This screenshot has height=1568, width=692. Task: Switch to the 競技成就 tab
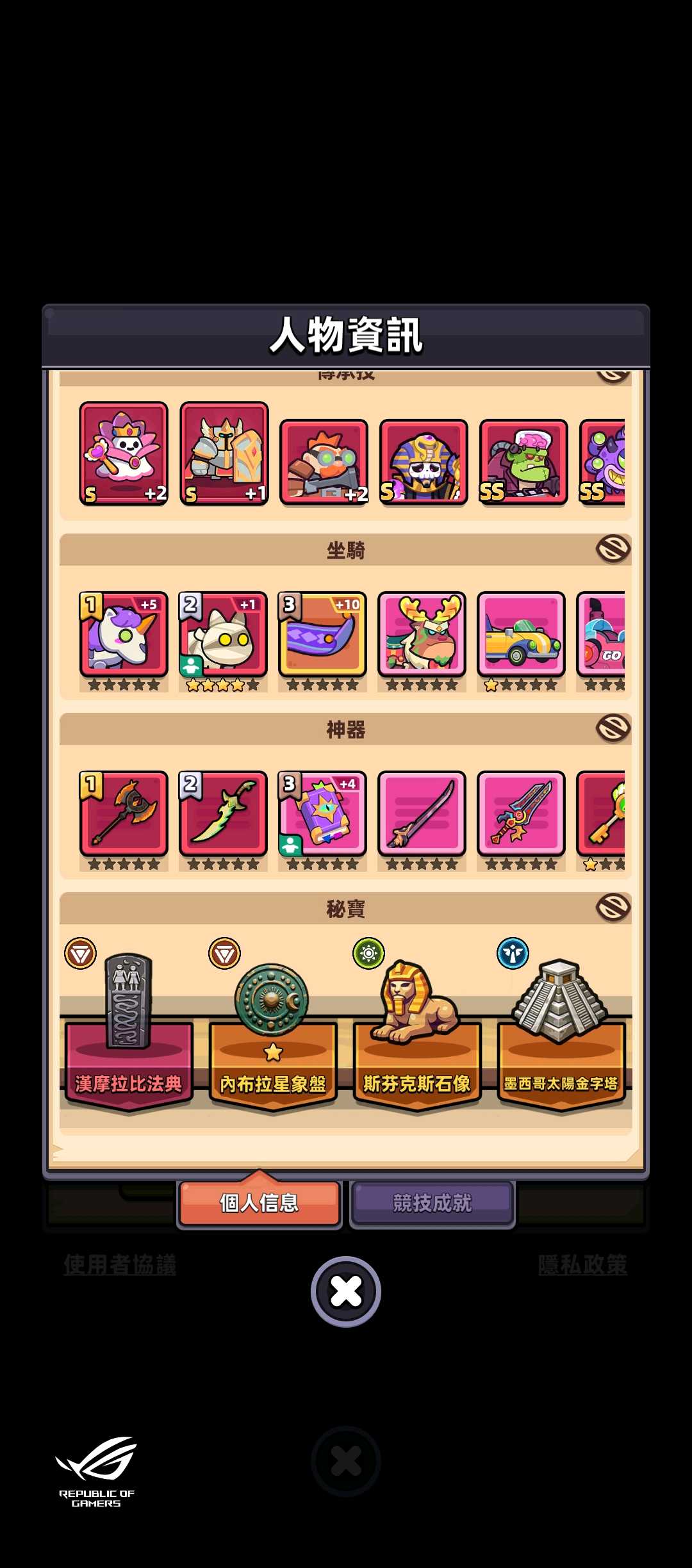pos(432,1203)
